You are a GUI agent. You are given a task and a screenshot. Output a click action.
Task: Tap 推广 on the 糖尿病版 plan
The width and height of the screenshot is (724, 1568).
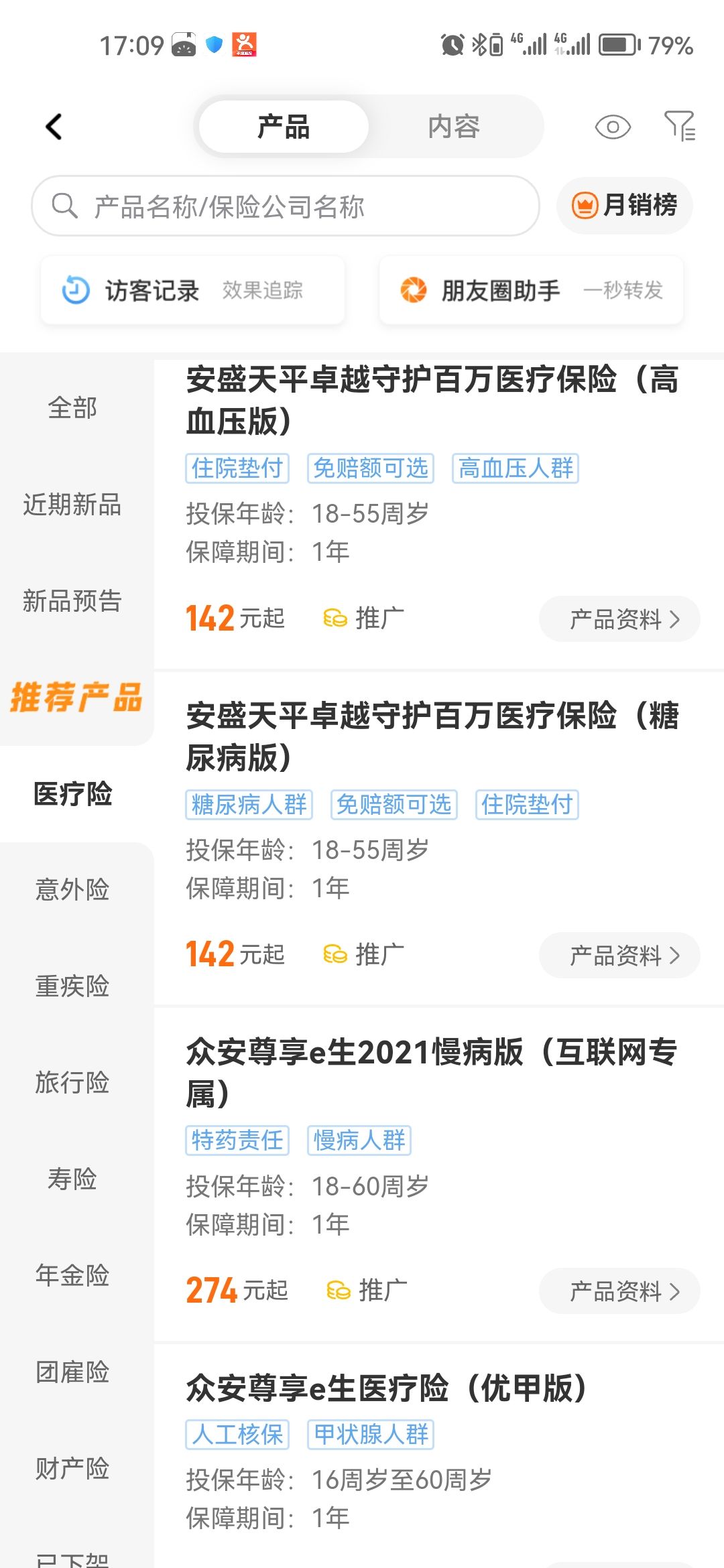click(x=364, y=955)
